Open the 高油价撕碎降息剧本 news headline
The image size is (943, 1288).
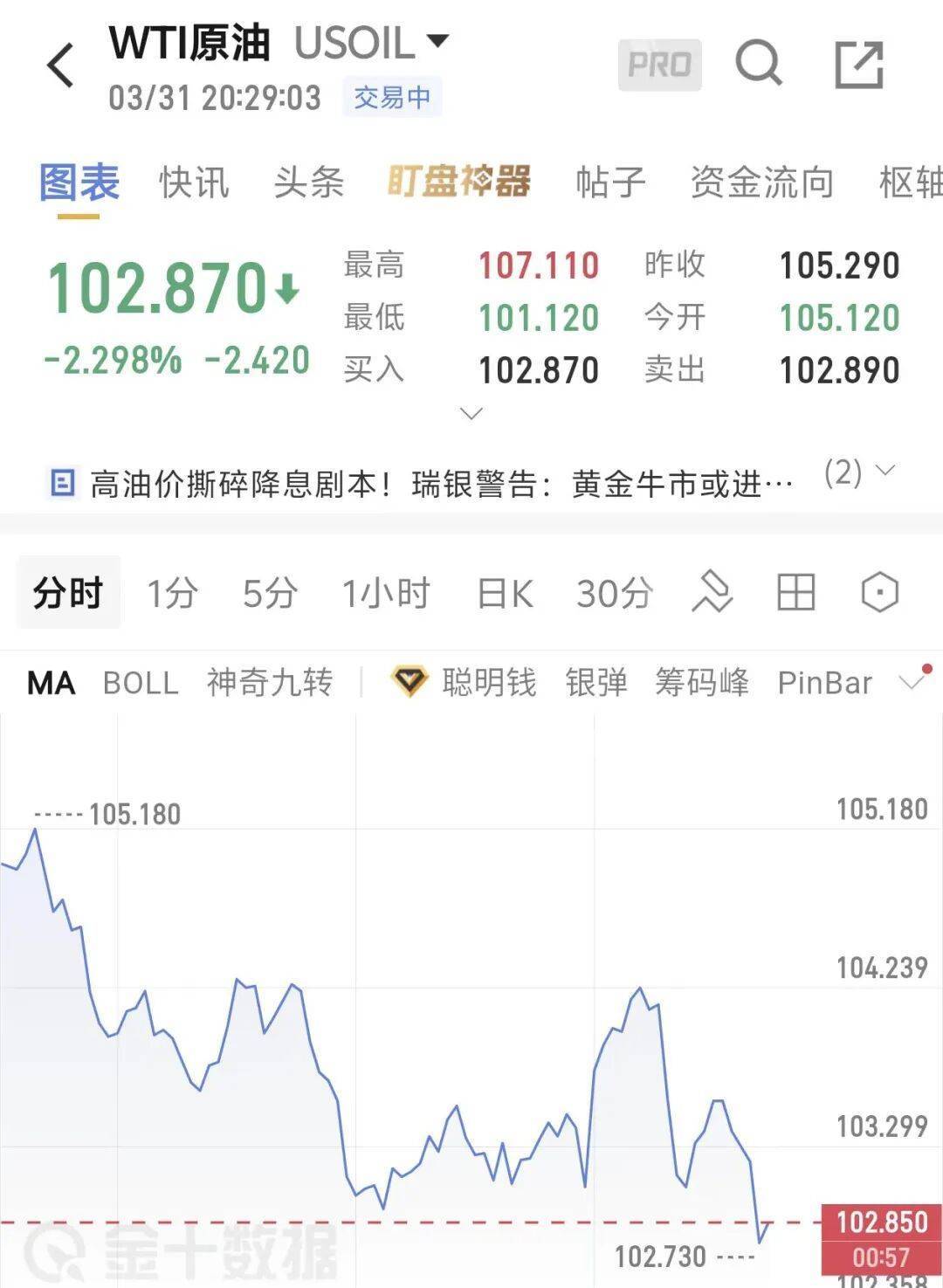pos(441,483)
